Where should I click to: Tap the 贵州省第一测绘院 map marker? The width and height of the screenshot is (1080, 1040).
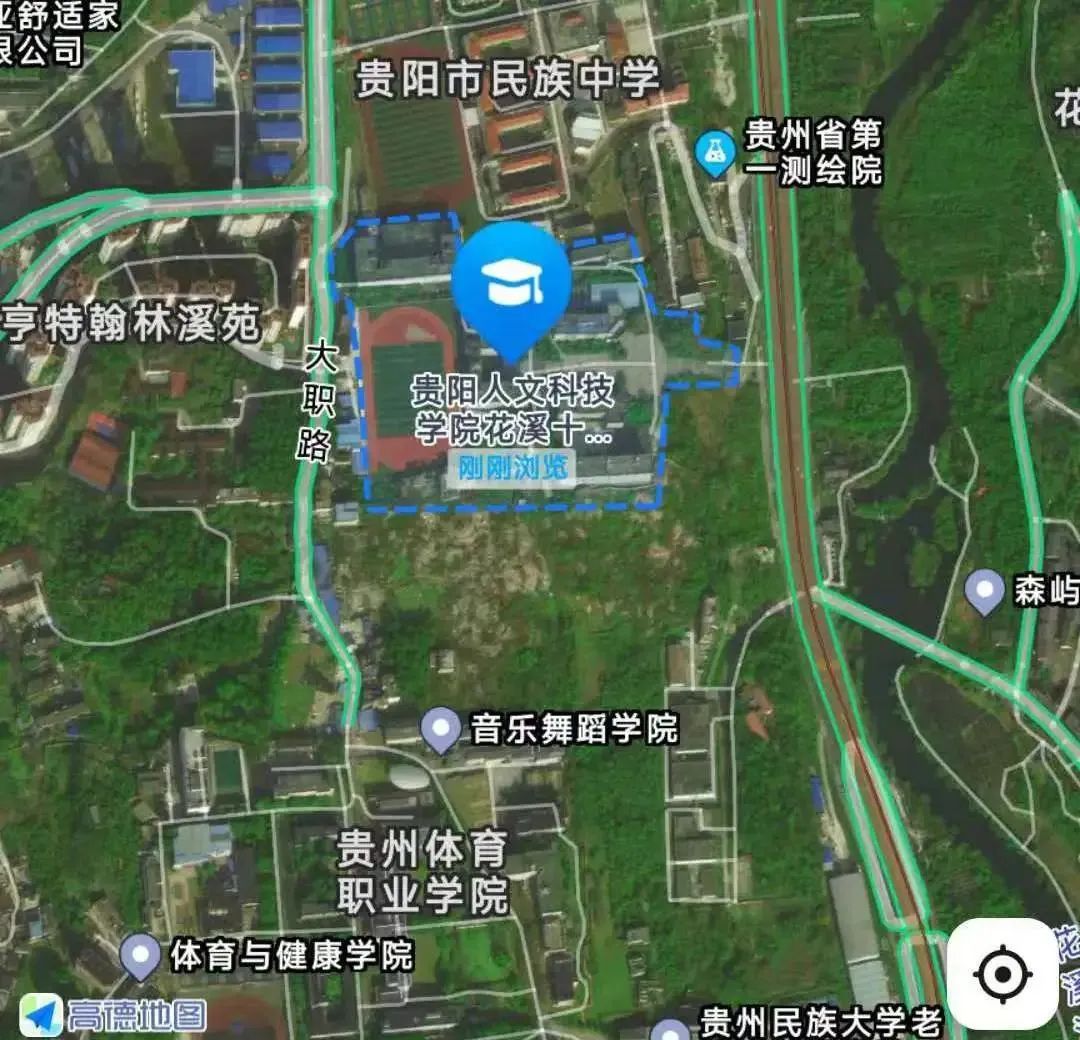pos(715,153)
